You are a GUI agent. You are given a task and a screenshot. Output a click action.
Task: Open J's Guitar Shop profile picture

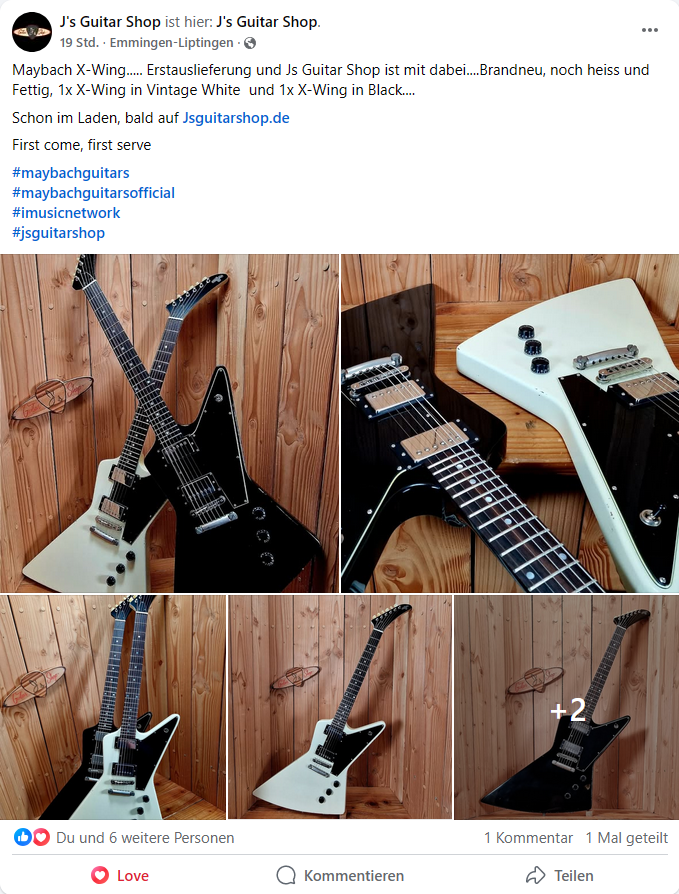tap(32, 32)
